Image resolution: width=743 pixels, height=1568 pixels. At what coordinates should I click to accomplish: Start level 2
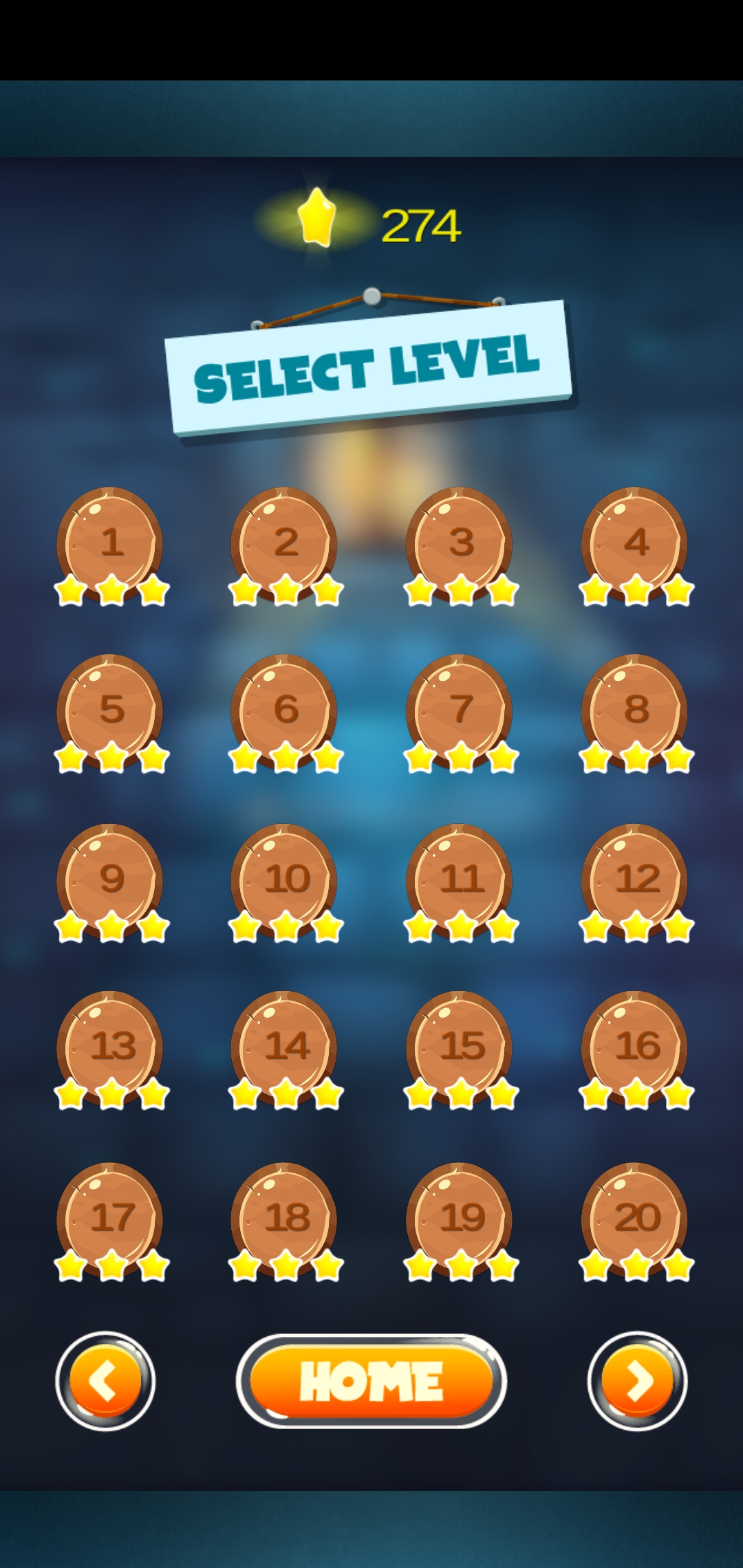285,543
